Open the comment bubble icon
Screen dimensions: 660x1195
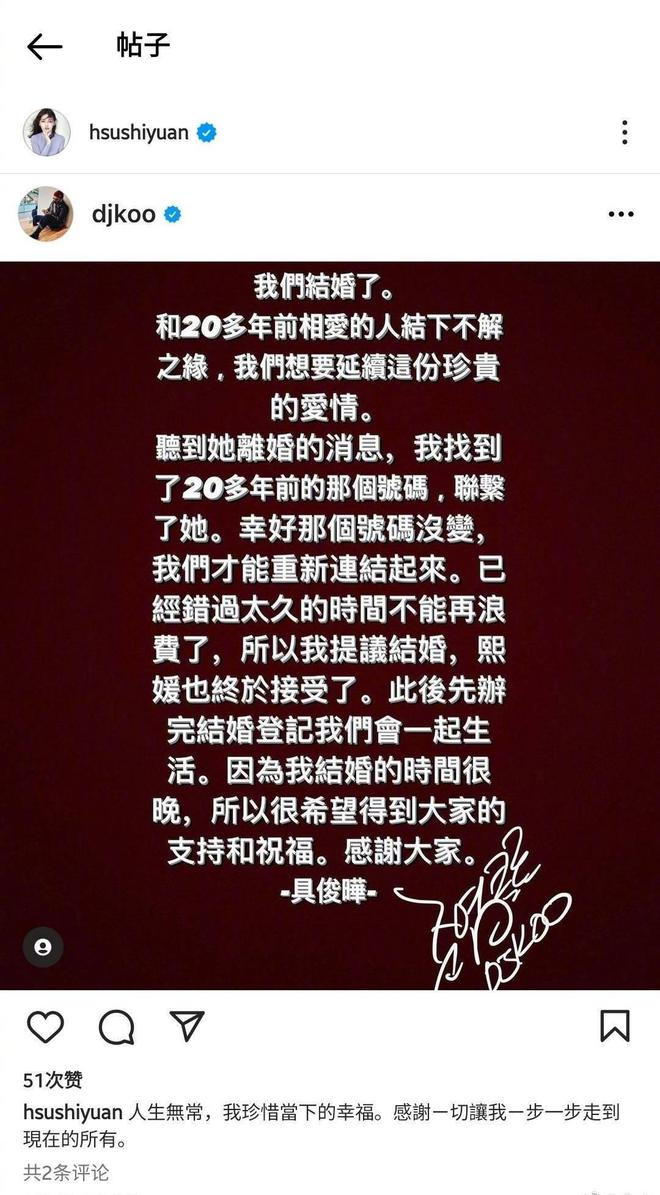(x=116, y=1026)
